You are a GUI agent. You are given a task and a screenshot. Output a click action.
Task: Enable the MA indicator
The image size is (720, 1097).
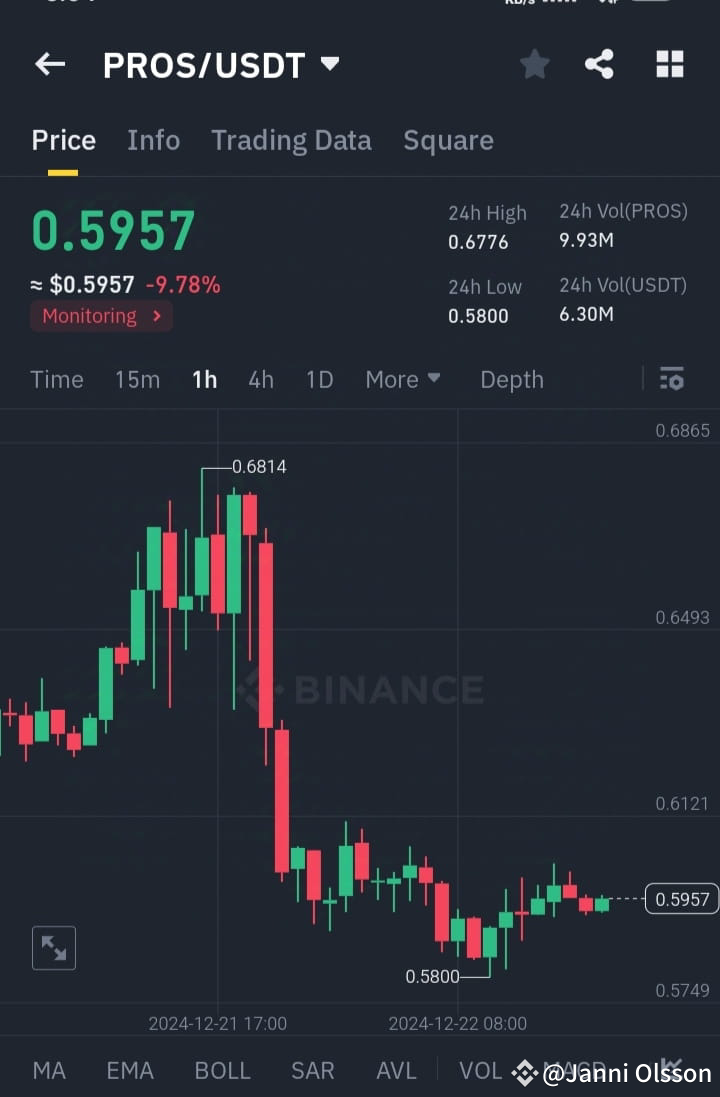48,1070
